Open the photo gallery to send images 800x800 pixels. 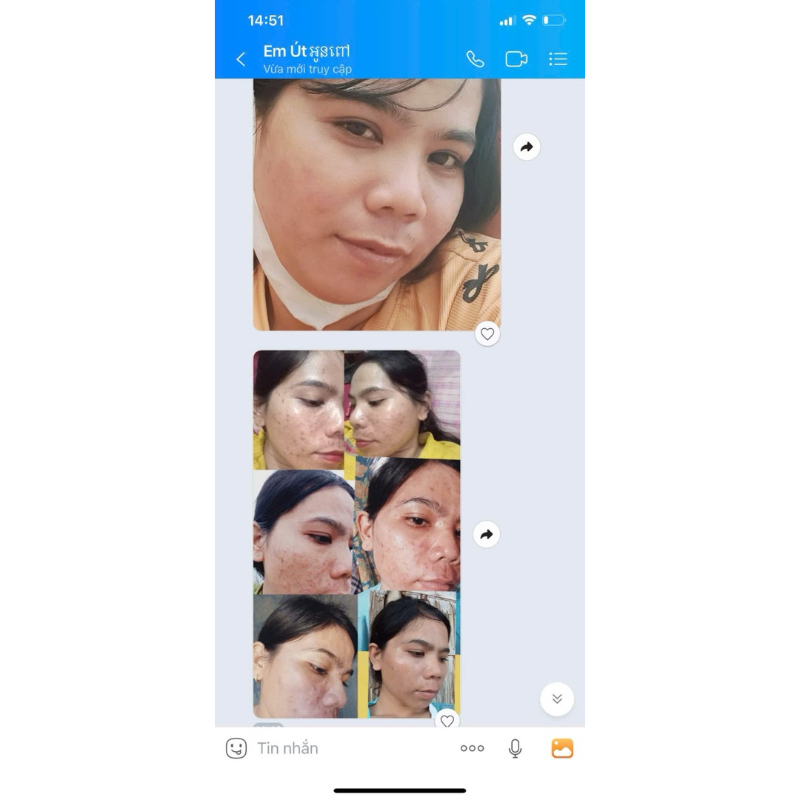pos(562,748)
